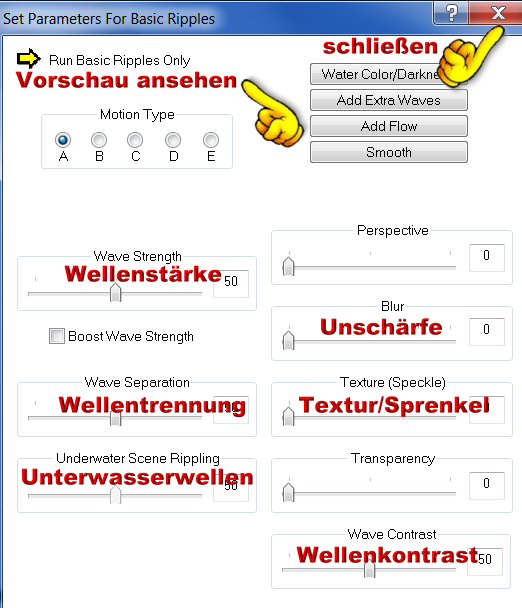Select motion type C
The image size is (522, 608).
pyautogui.click(x=135, y=140)
